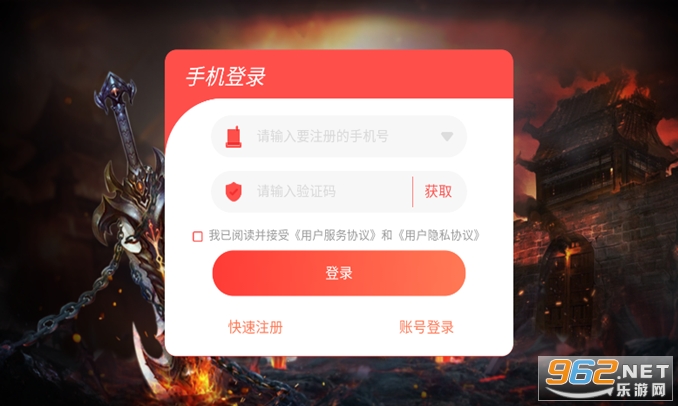
Task: Check the agreement acceptance checkbox
Action: [198, 236]
